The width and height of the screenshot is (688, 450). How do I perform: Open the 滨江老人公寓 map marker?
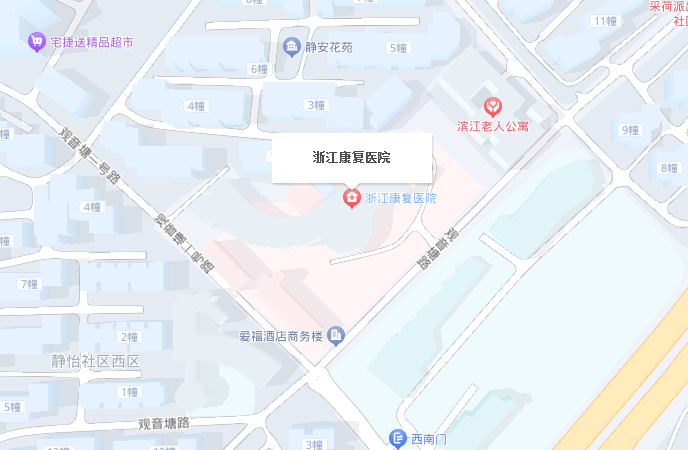492,106
